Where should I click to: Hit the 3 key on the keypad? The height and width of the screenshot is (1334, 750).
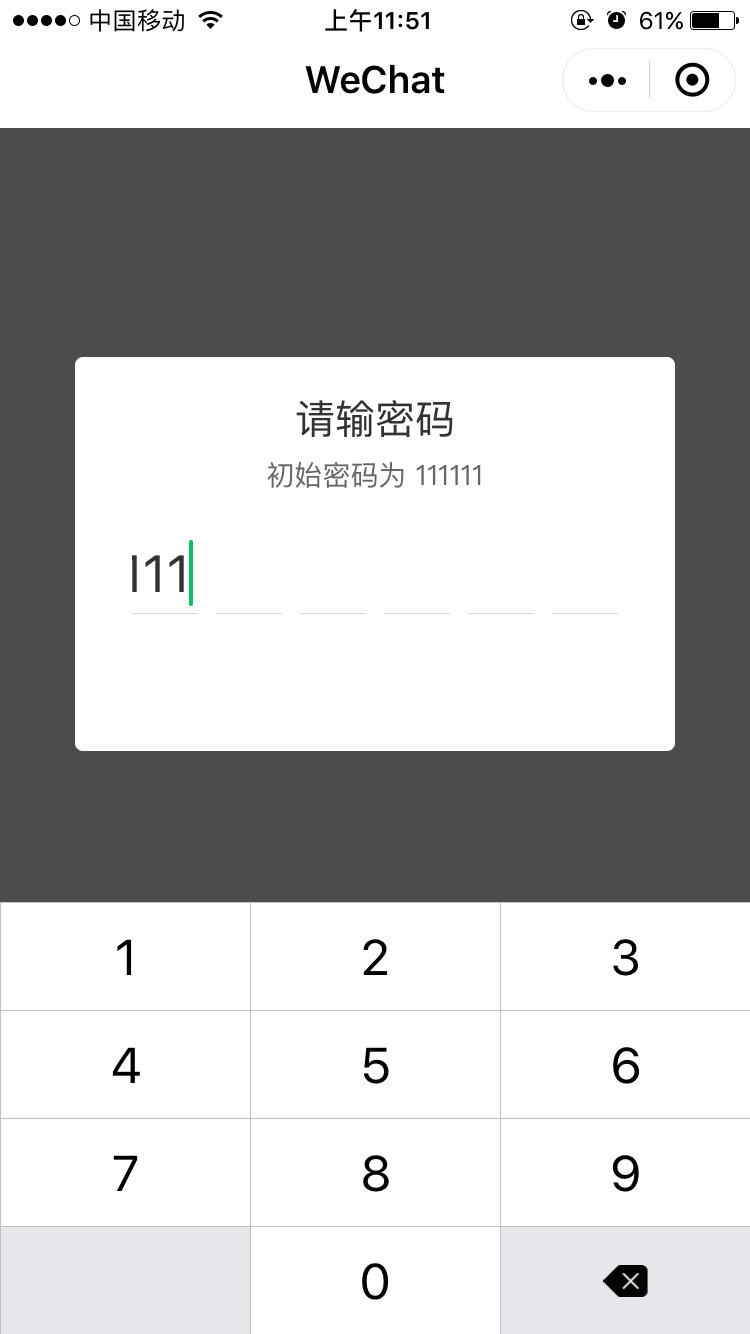tap(625, 957)
